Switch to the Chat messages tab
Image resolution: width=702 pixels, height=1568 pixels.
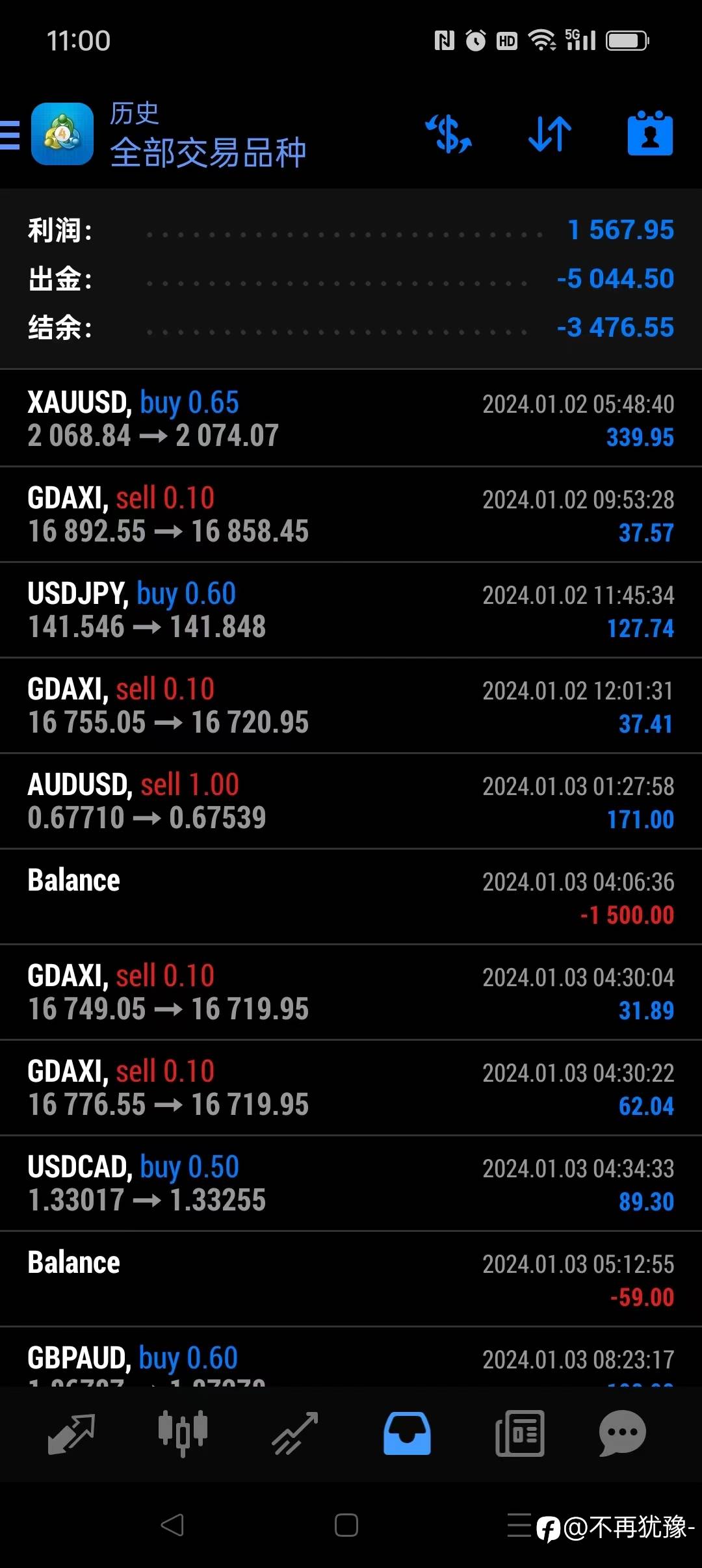point(622,1433)
